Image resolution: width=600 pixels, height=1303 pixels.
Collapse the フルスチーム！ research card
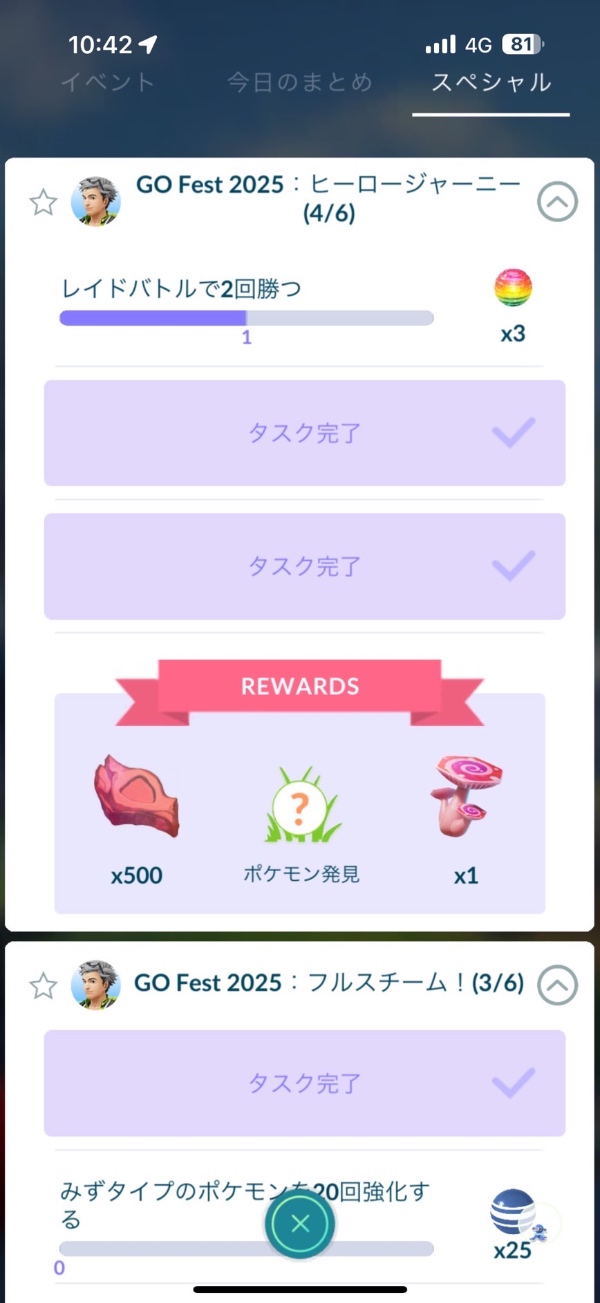tap(557, 986)
